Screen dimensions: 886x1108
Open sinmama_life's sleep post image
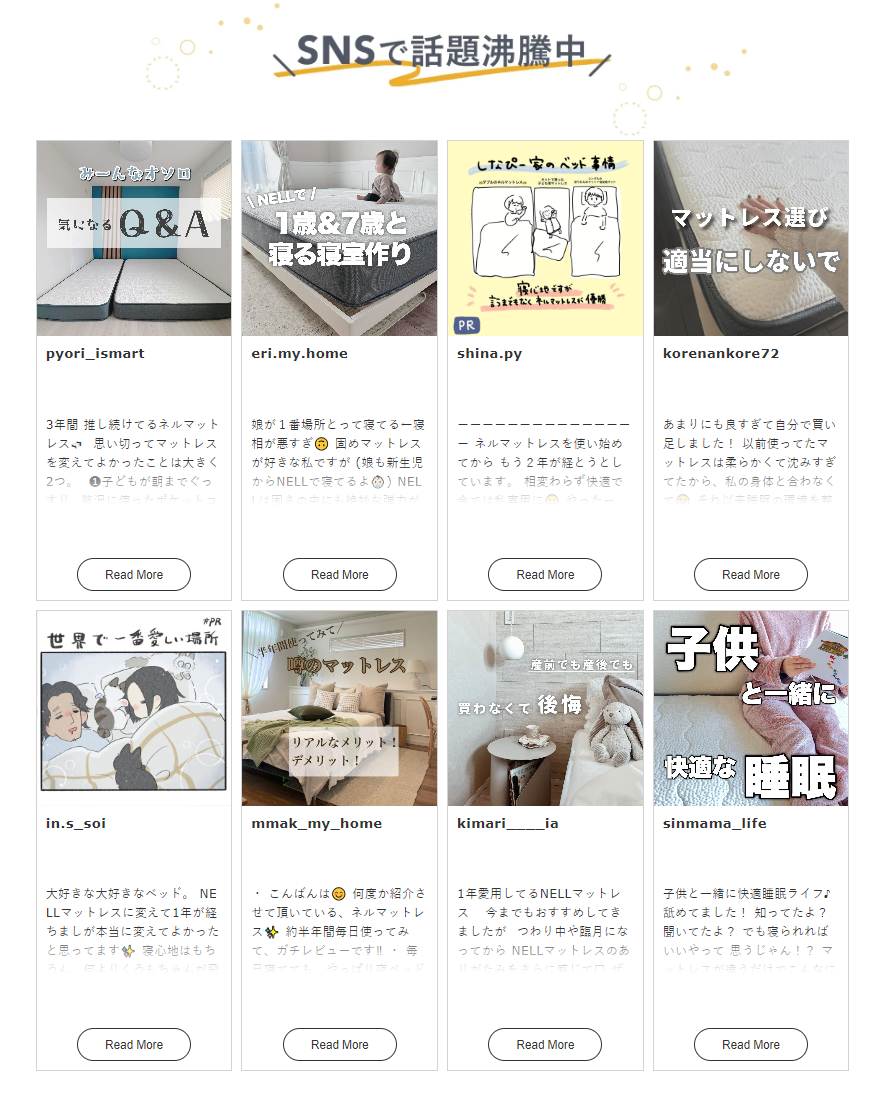[x=751, y=708]
